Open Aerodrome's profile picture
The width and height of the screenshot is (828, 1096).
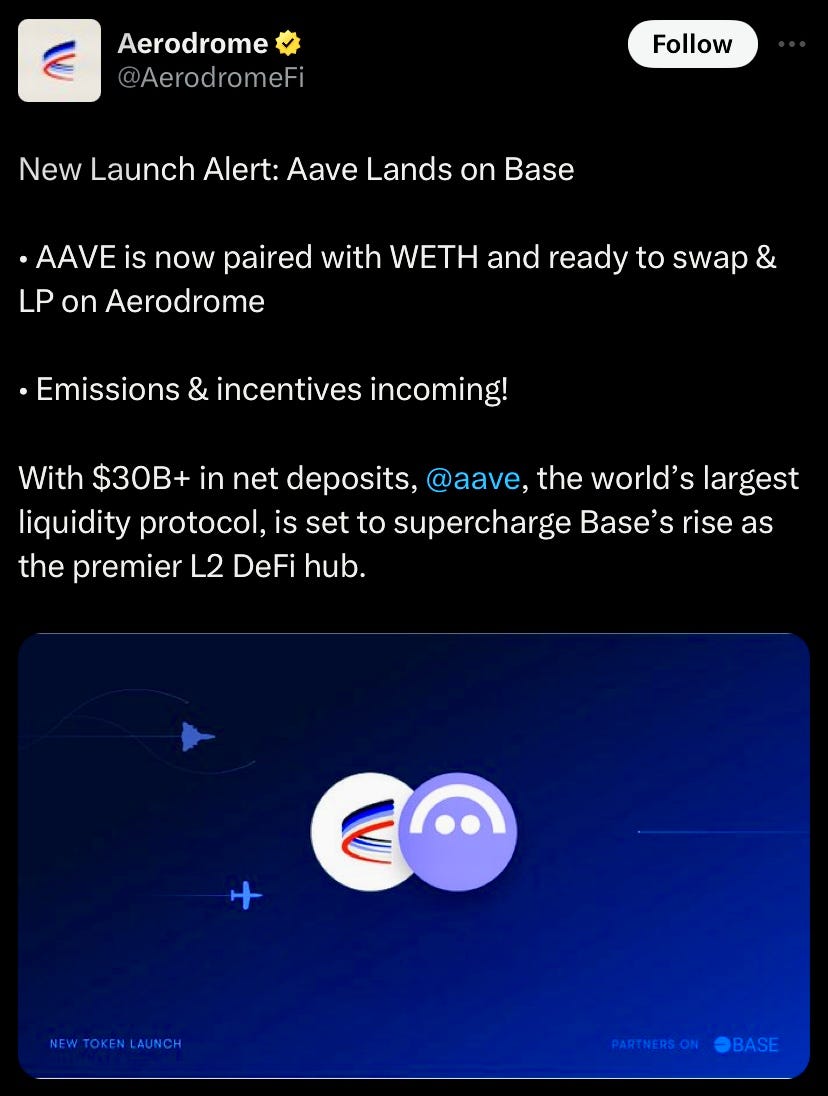pos(60,61)
